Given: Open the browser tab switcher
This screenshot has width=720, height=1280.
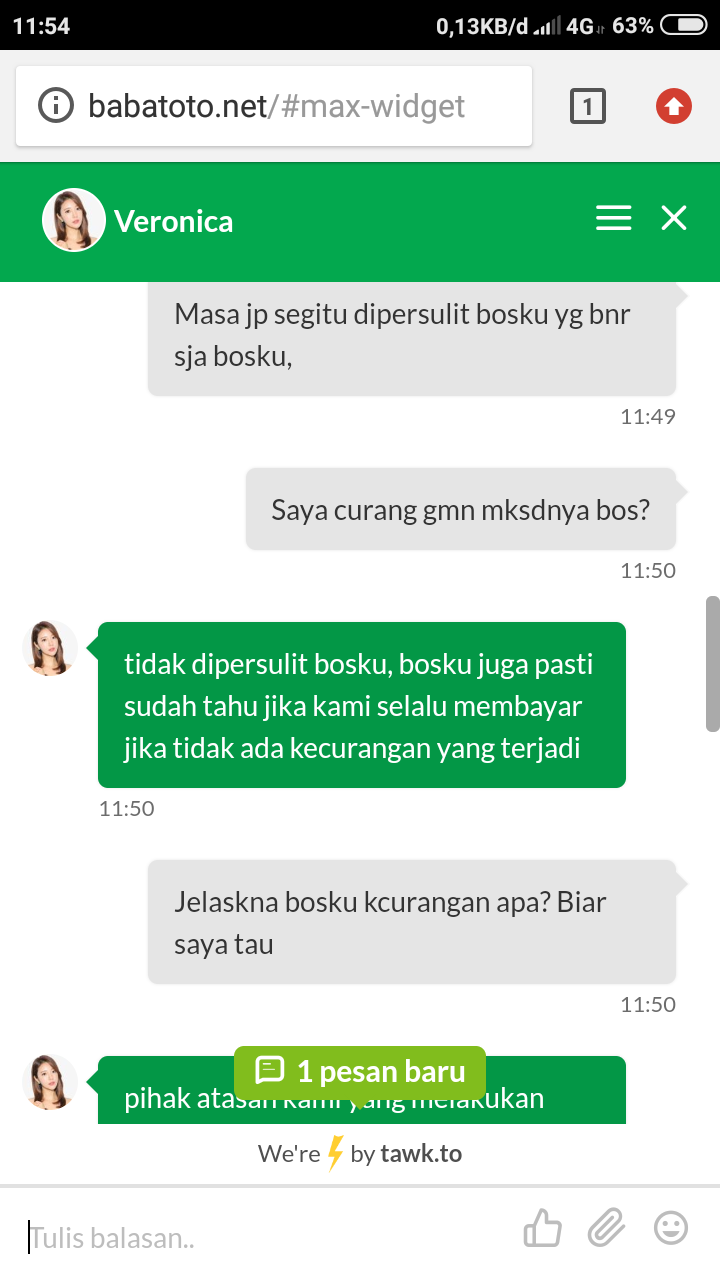Looking at the screenshot, I should [x=588, y=106].
